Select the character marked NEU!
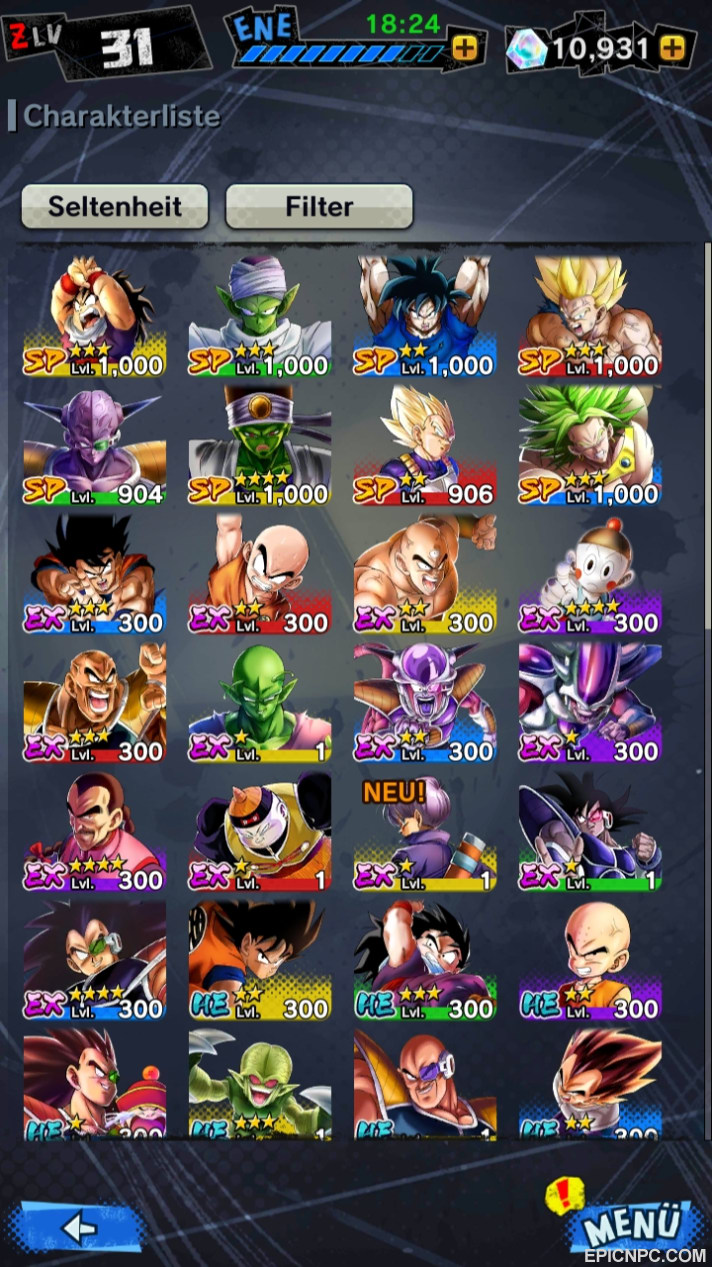 [425, 832]
